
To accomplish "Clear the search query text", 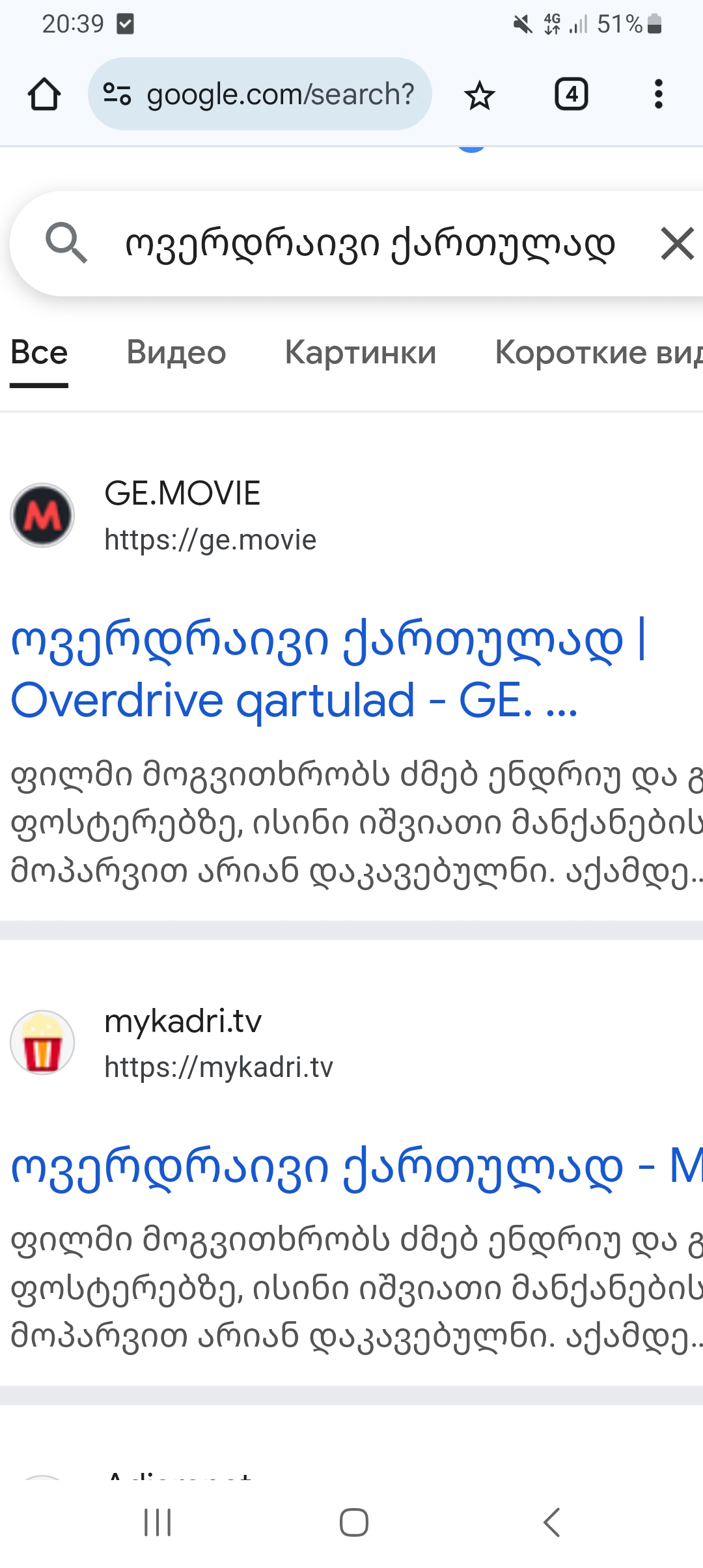I will (677, 245).
